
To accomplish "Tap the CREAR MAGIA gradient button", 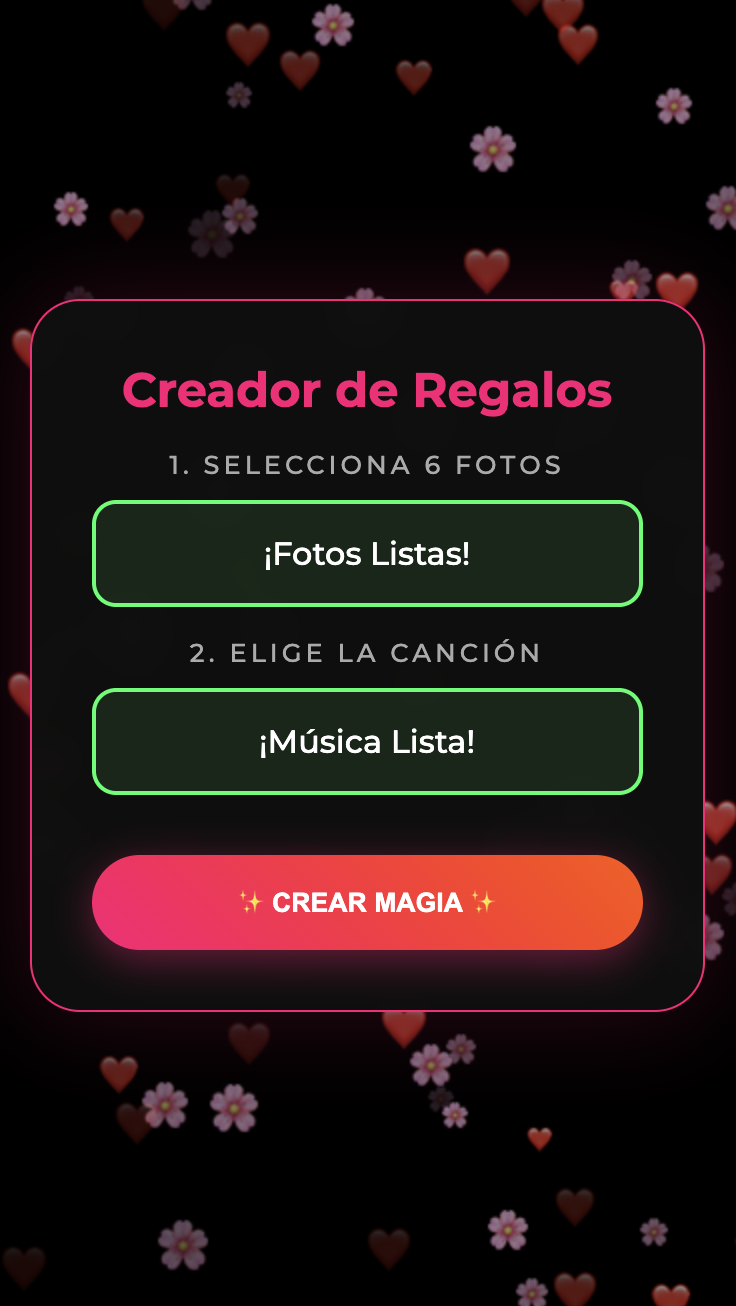I will (368, 902).
